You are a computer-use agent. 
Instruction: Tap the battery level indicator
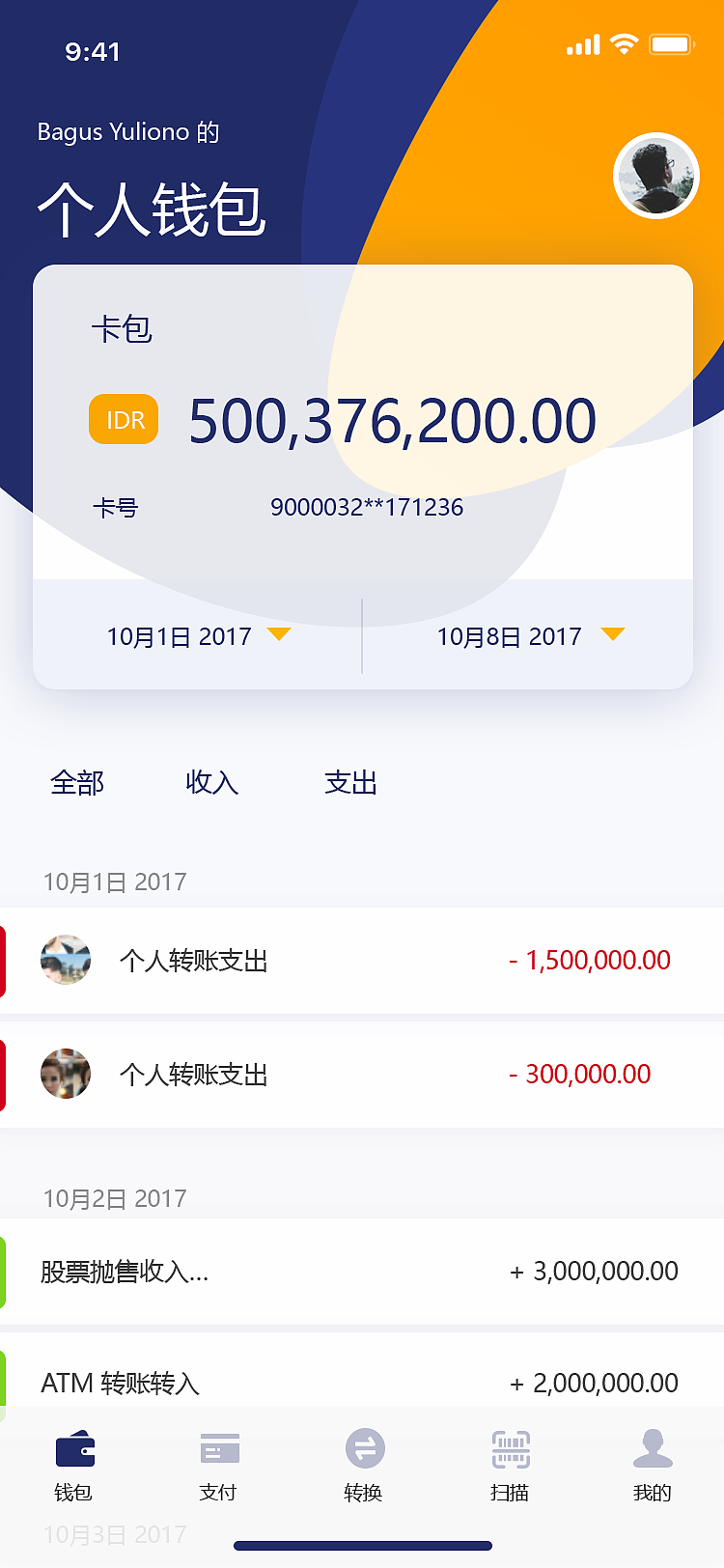(670, 43)
